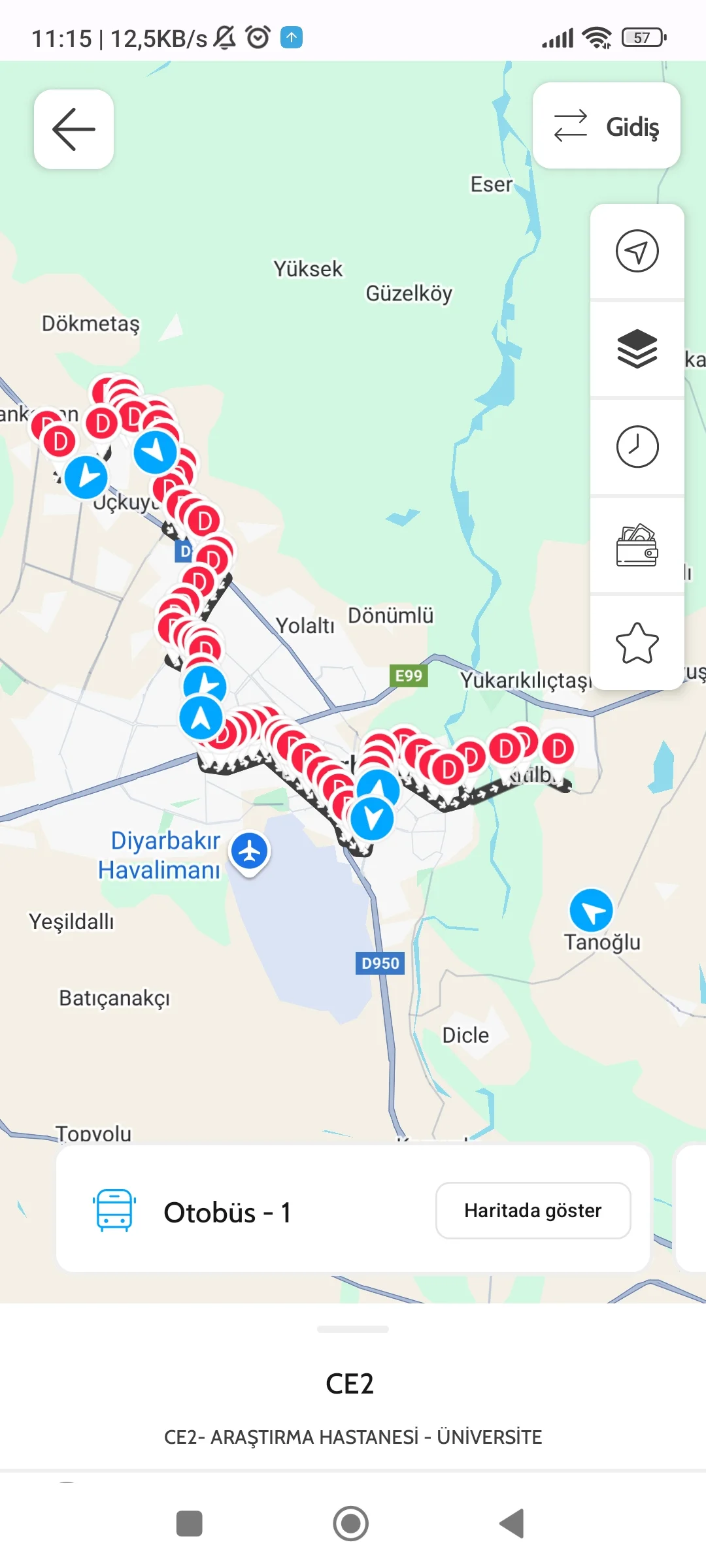
Task: Open the Otobüs - 1 card
Action: 229,1212
